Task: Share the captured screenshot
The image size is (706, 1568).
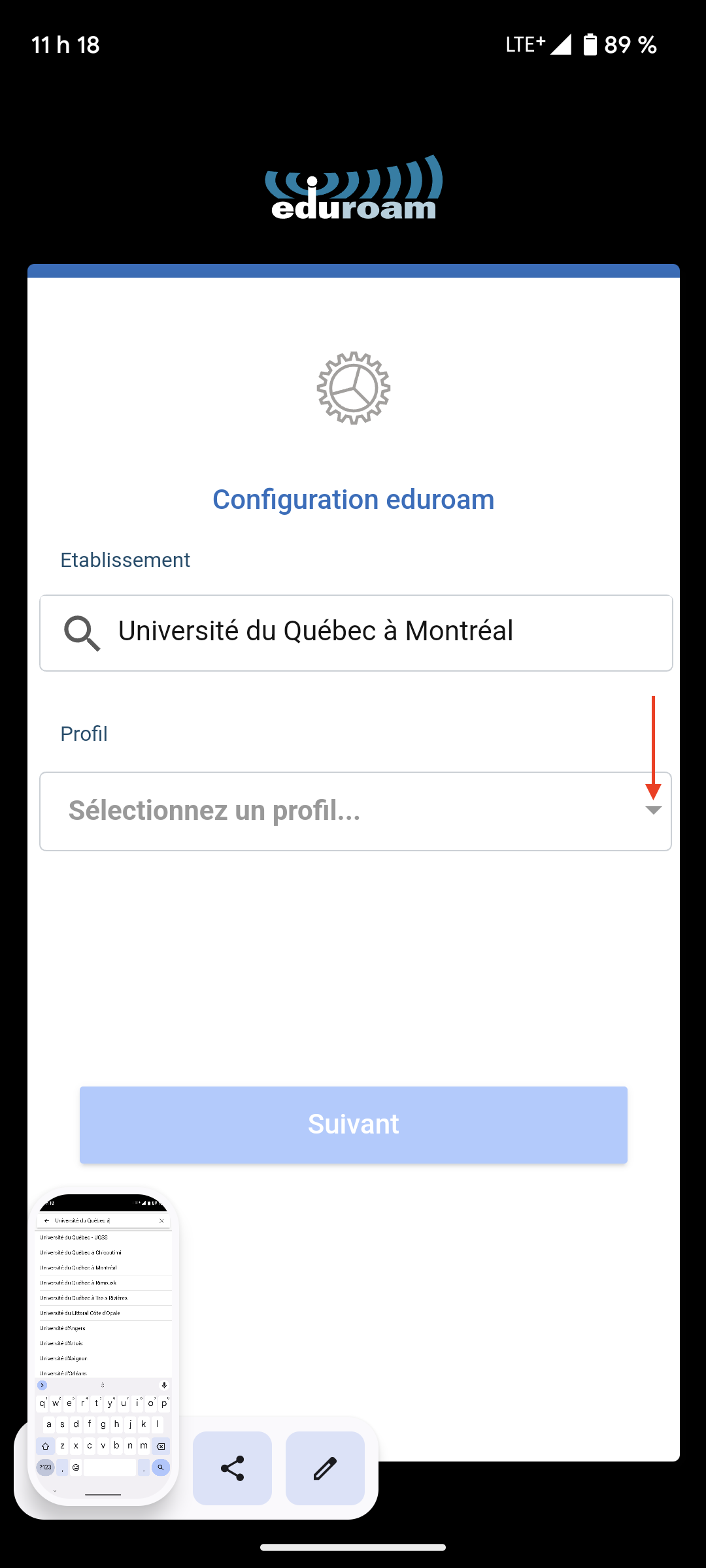Action: [x=232, y=1468]
